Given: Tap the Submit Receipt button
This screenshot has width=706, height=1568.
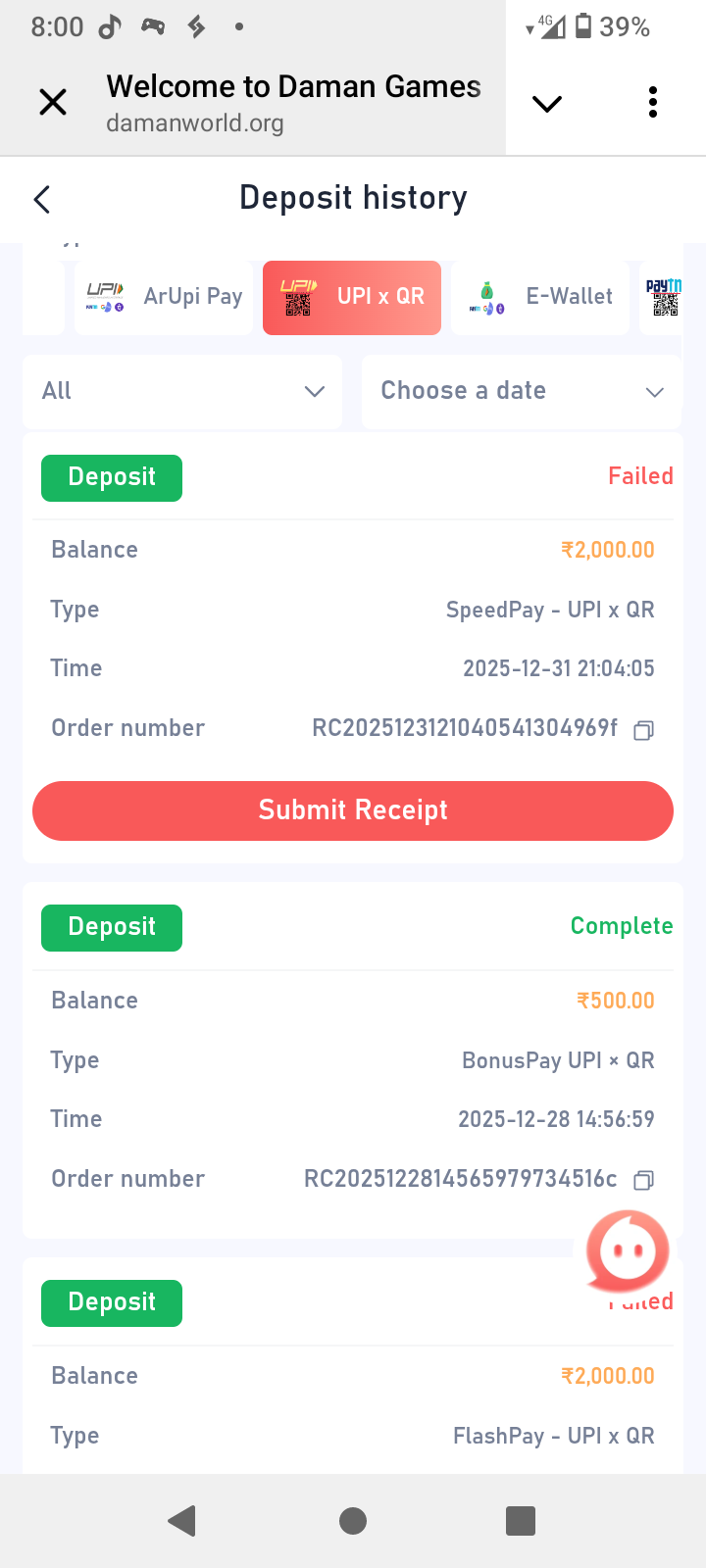Looking at the screenshot, I should click(353, 810).
